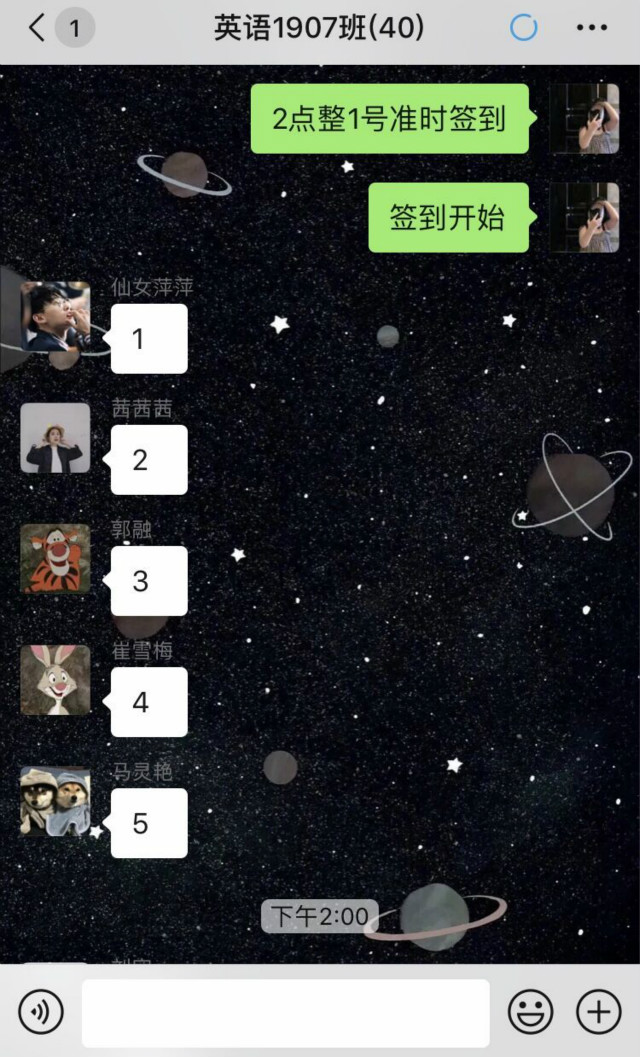Go back to the chat list
Image resolution: width=640 pixels, height=1057 pixels.
(38, 28)
